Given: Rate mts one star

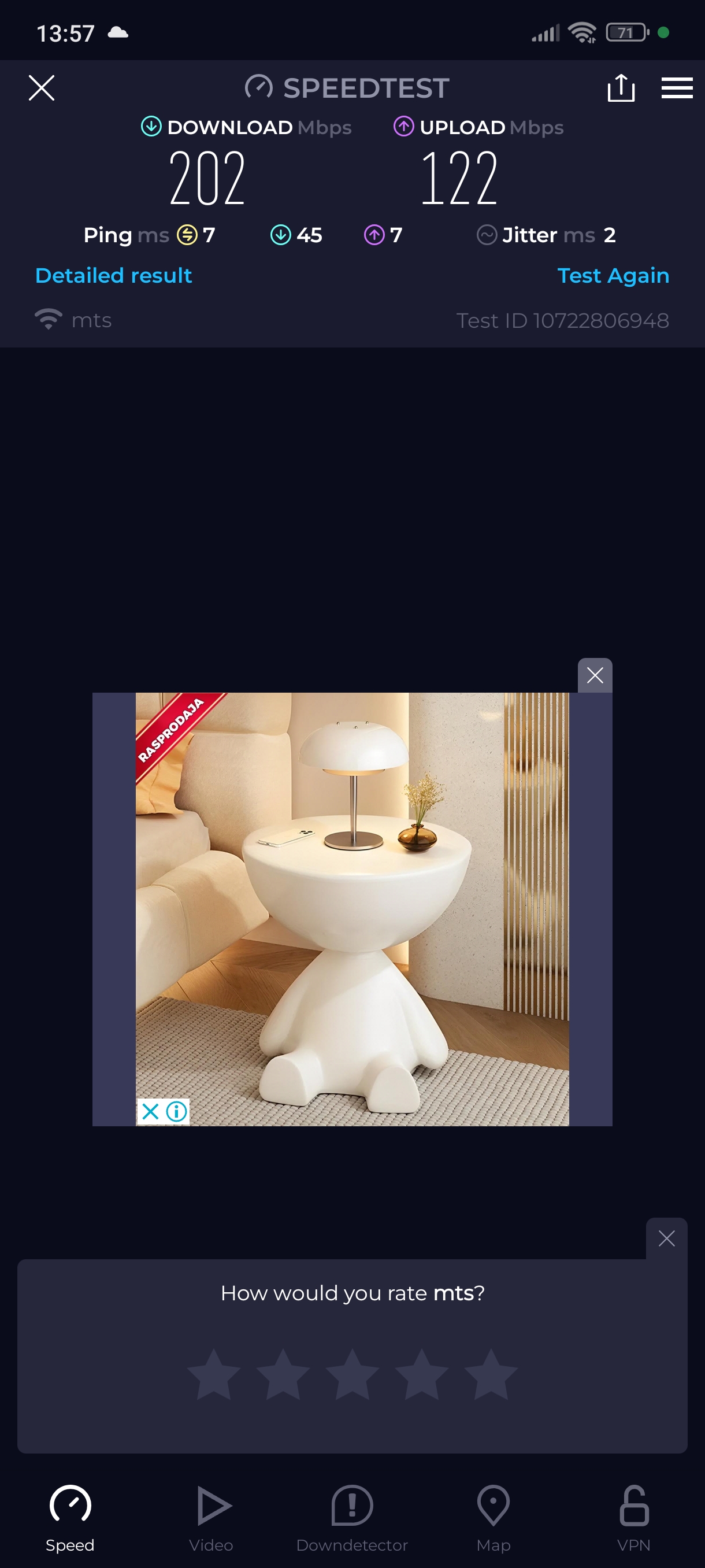Looking at the screenshot, I should point(213,1375).
